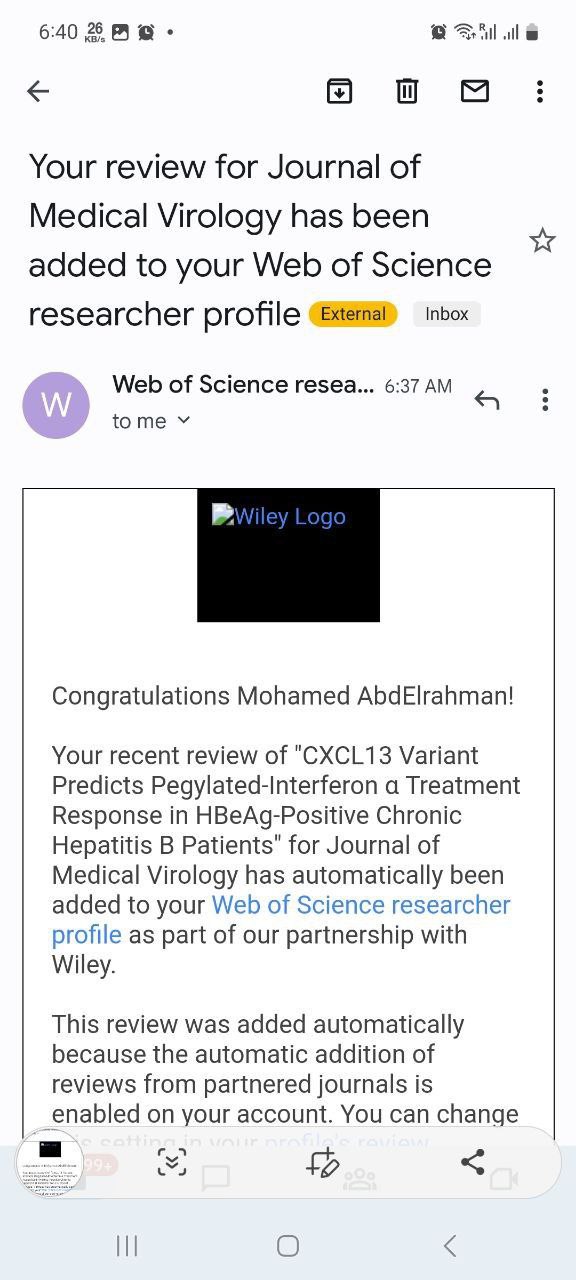The height and width of the screenshot is (1280, 576).
Task: Star this email
Action: tap(542, 240)
